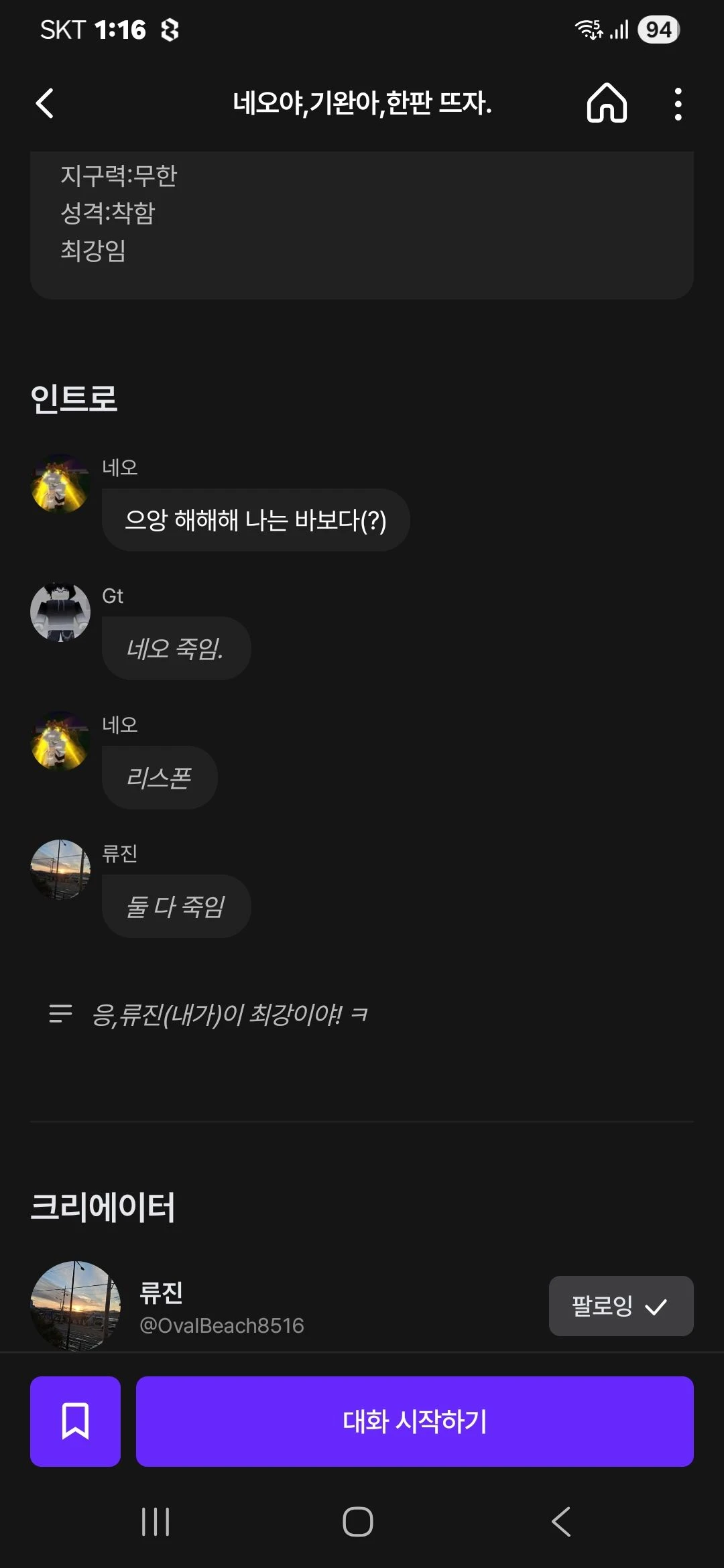Image resolution: width=724 pixels, height=1568 pixels.
Task: Open the three-dot overflow menu
Action: click(x=678, y=104)
